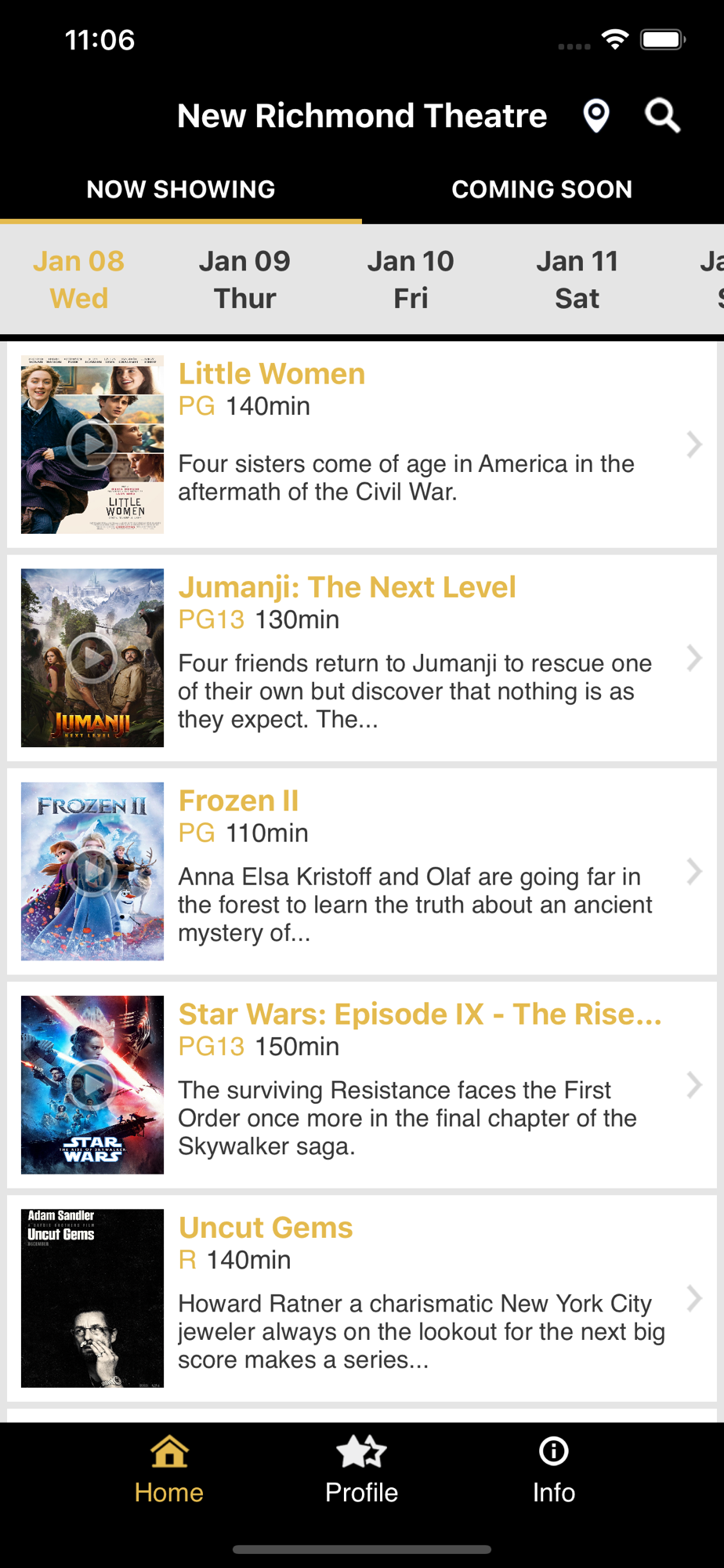Select Jan 08 Wed date

78,280
